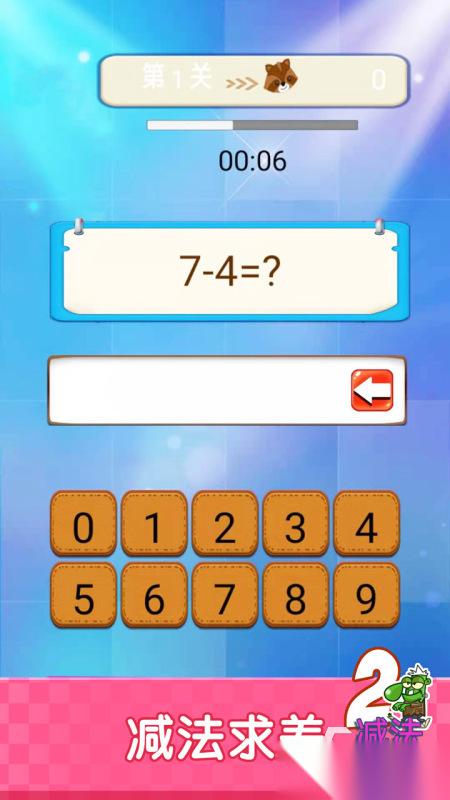Select number key 1

click(154, 523)
